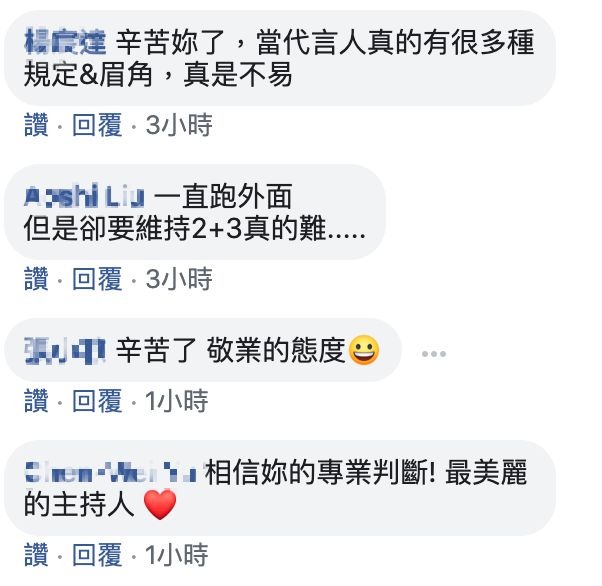Like the 相信妳的專業判斷 comment

coord(36,555)
